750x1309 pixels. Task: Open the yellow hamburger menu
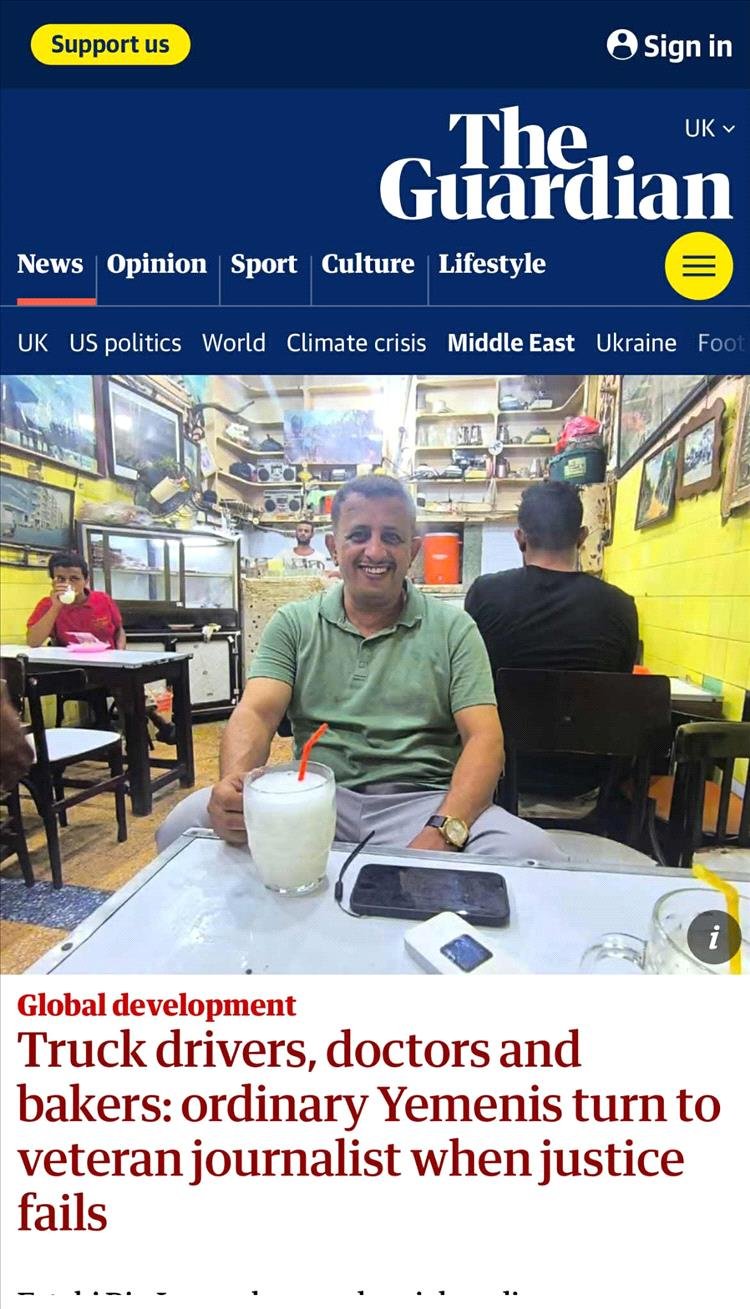tap(699, 266)
